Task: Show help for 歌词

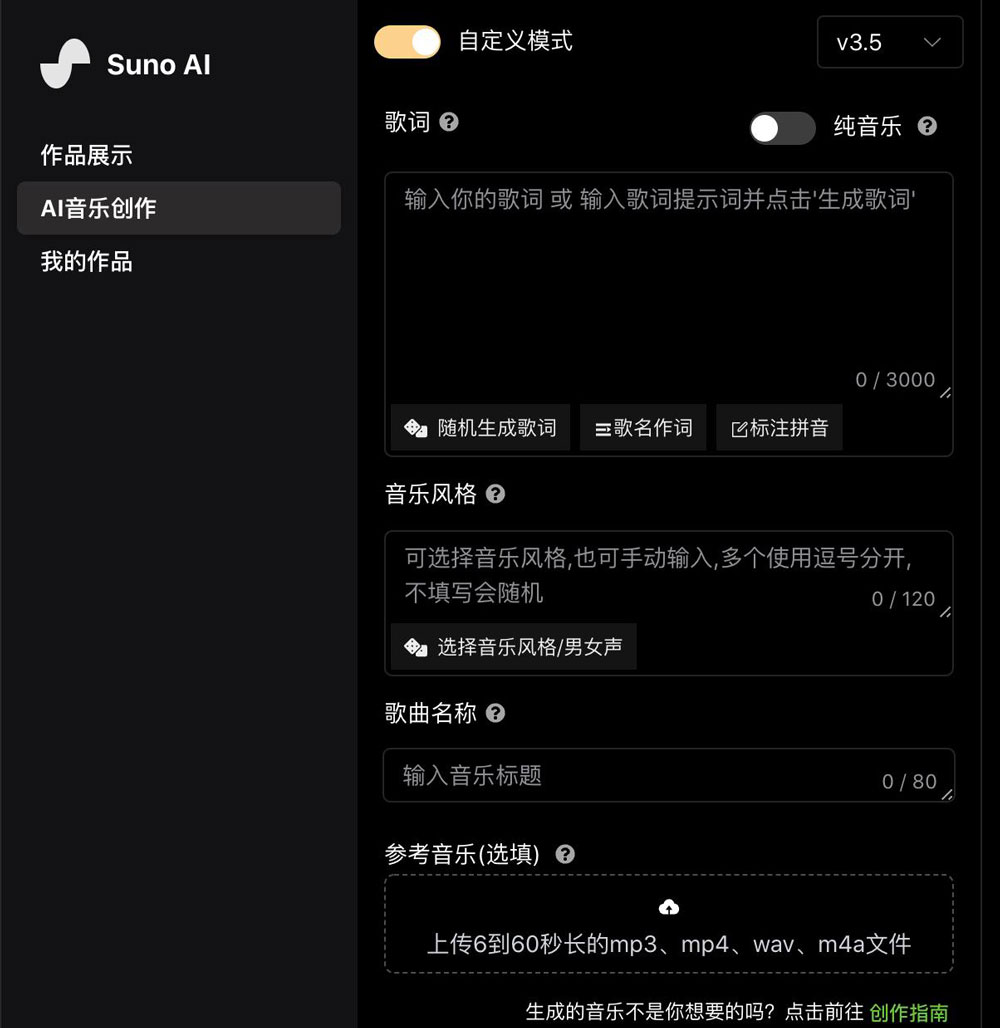Action: (x=449, y=122)
